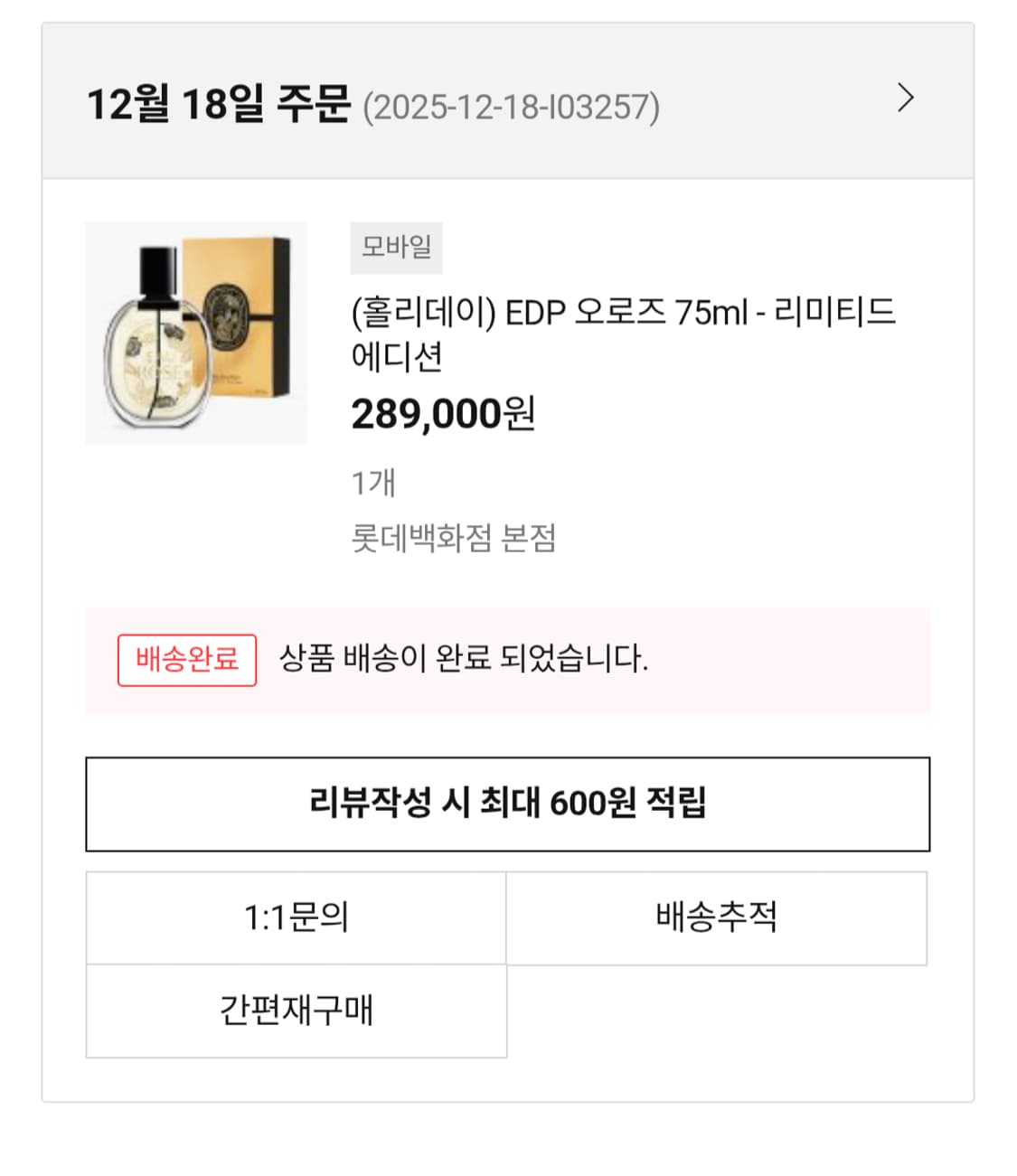This screenshot has height=1176, width=1017.
Task: Click the order number 2025-12-18-I03257
Action: pos(511,106)
